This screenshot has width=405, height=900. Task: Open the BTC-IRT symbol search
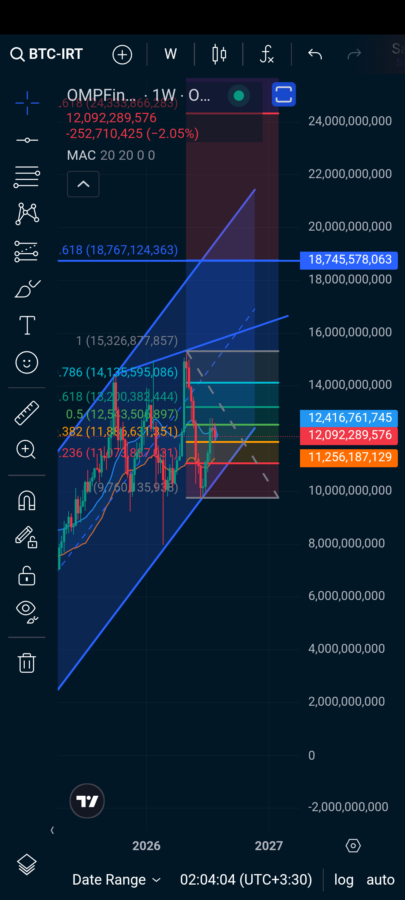tap(46, 55)
